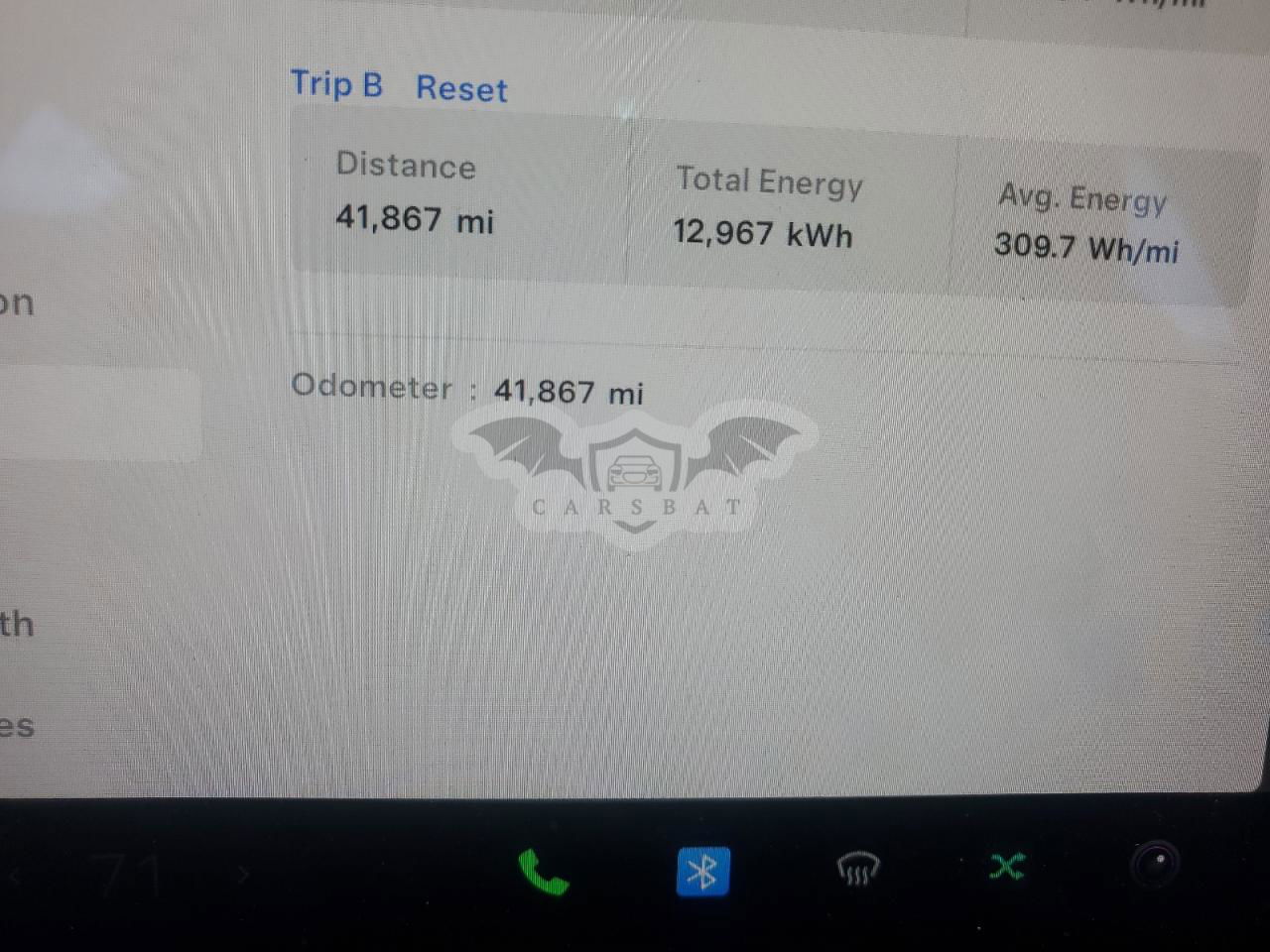Turn on the windshield defroster

click(857, 870)
